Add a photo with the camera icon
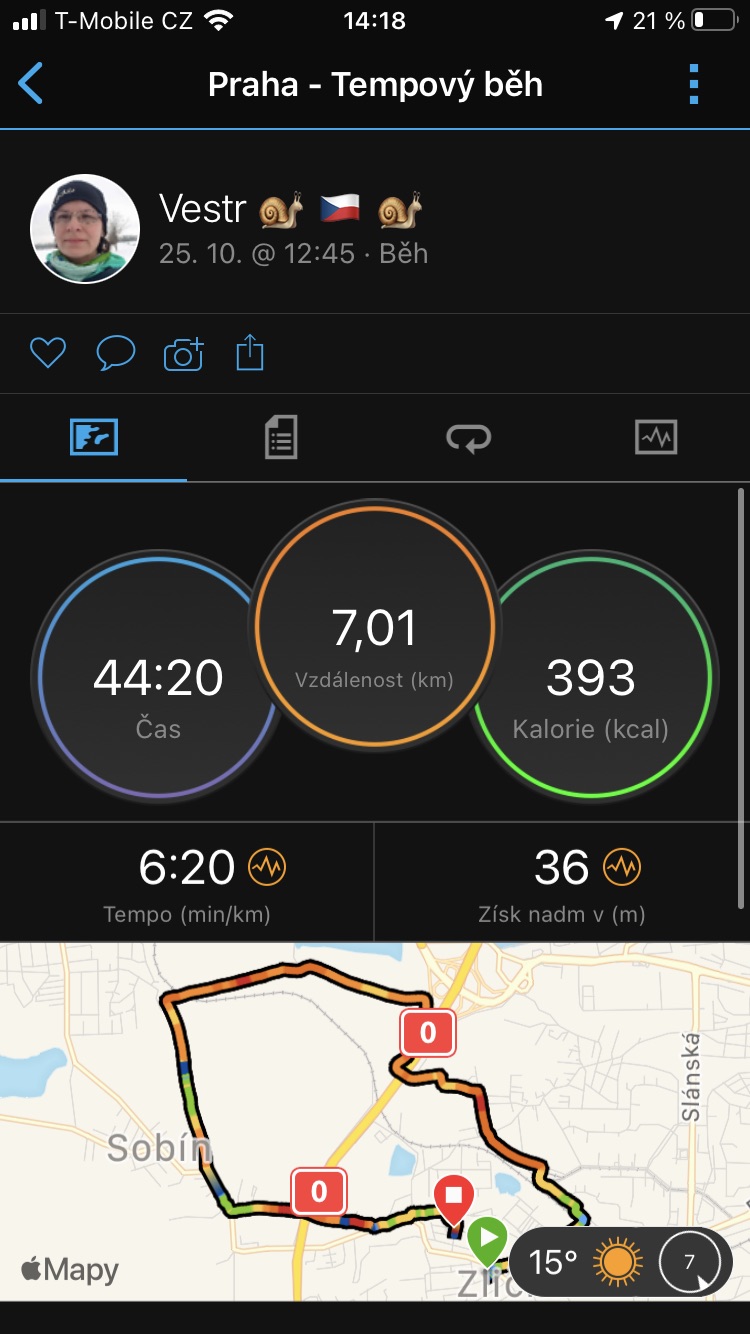The width and height of the screenshot is (750, 1334). (x=183, y=354)
